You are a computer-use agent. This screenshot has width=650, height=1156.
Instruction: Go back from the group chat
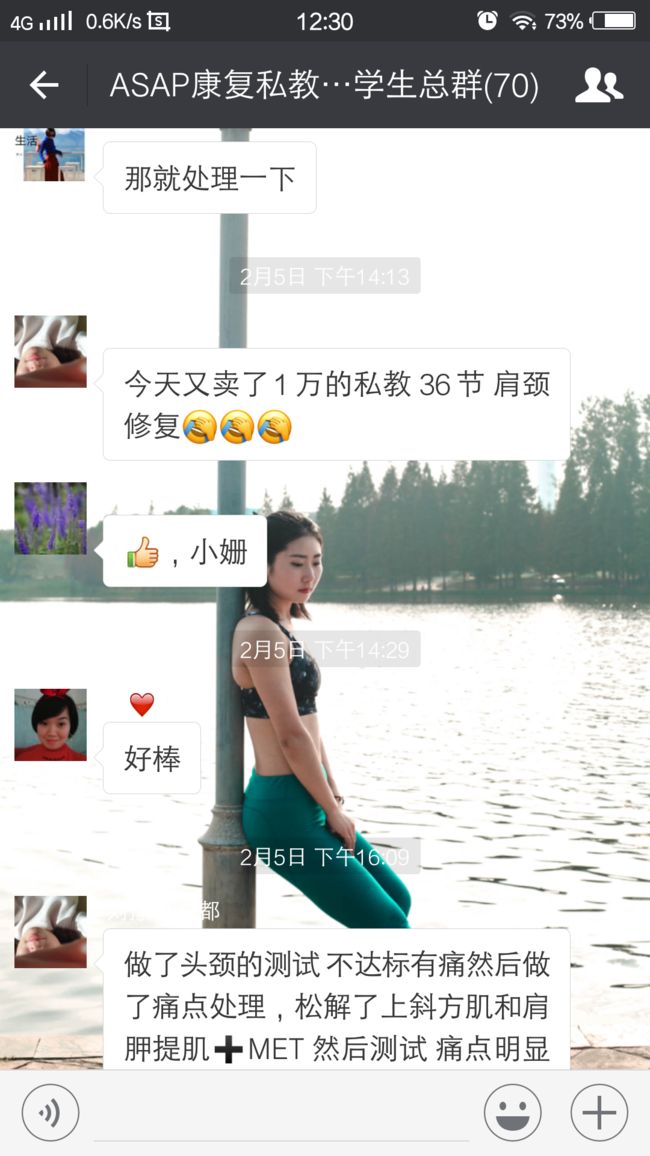(x=43, y=86)
